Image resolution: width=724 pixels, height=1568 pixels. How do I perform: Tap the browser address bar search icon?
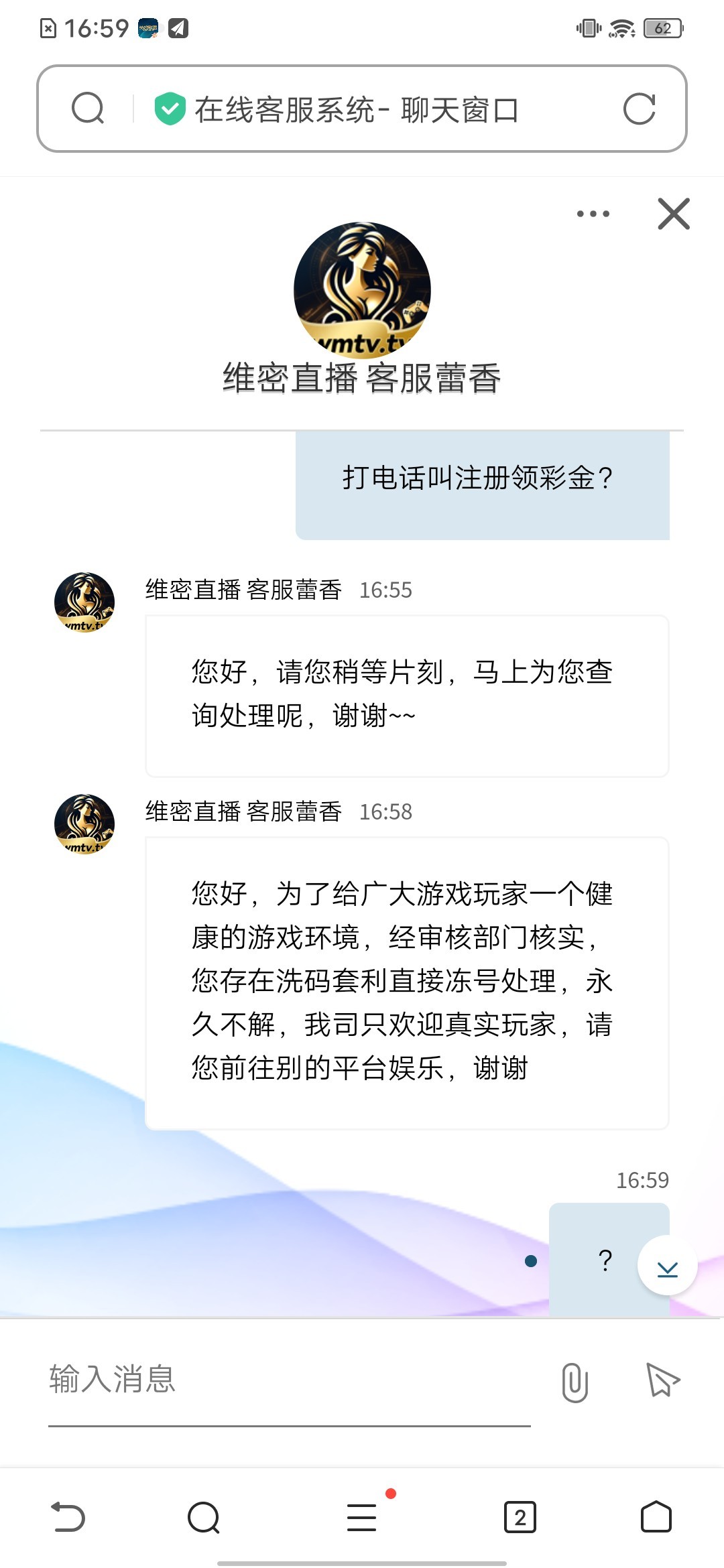pyautogui.click(x=88, y=109)
